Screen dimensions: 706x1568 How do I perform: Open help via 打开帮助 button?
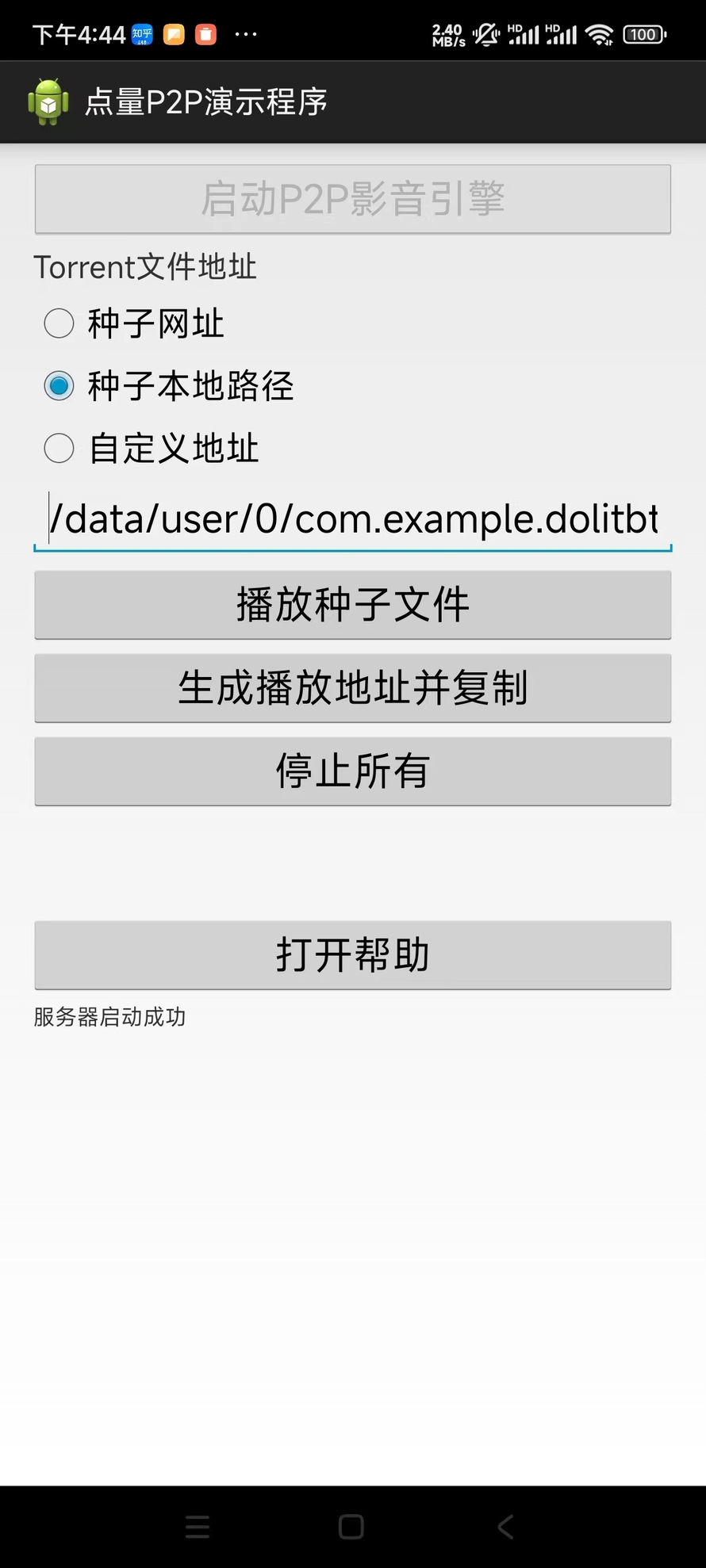coord(353,954)
